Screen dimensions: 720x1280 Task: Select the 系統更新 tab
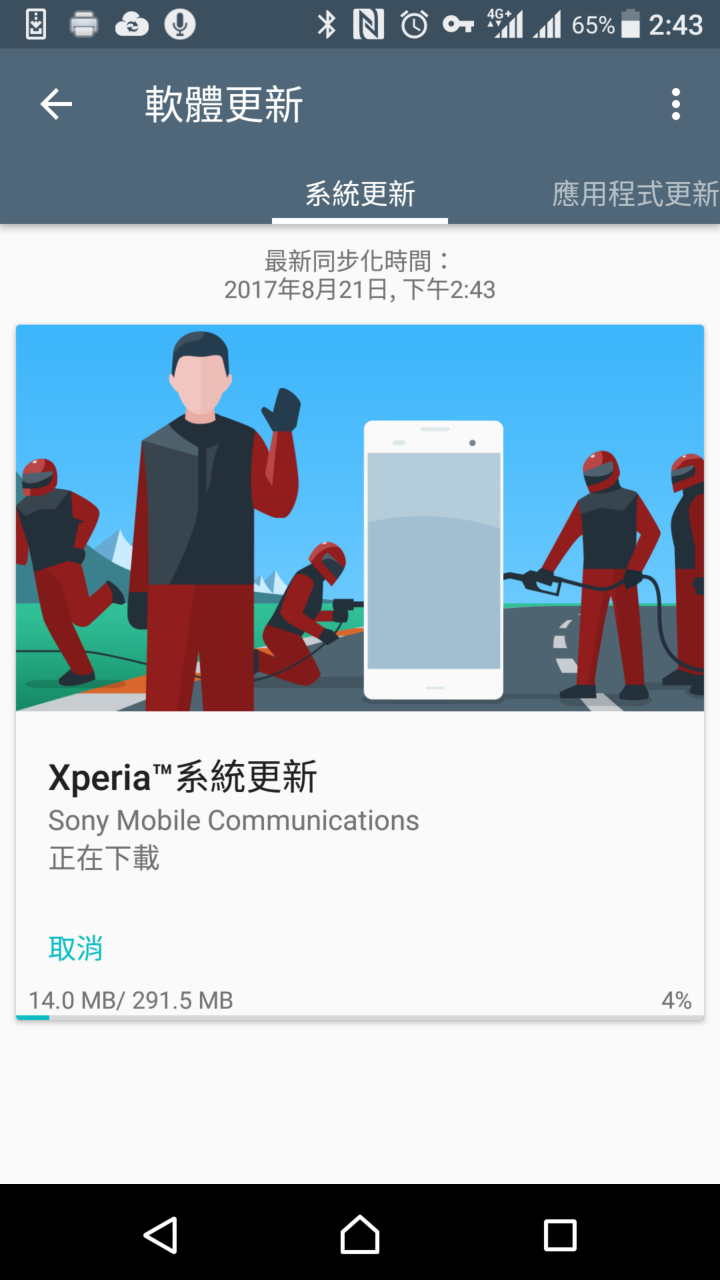coord(360,193)
